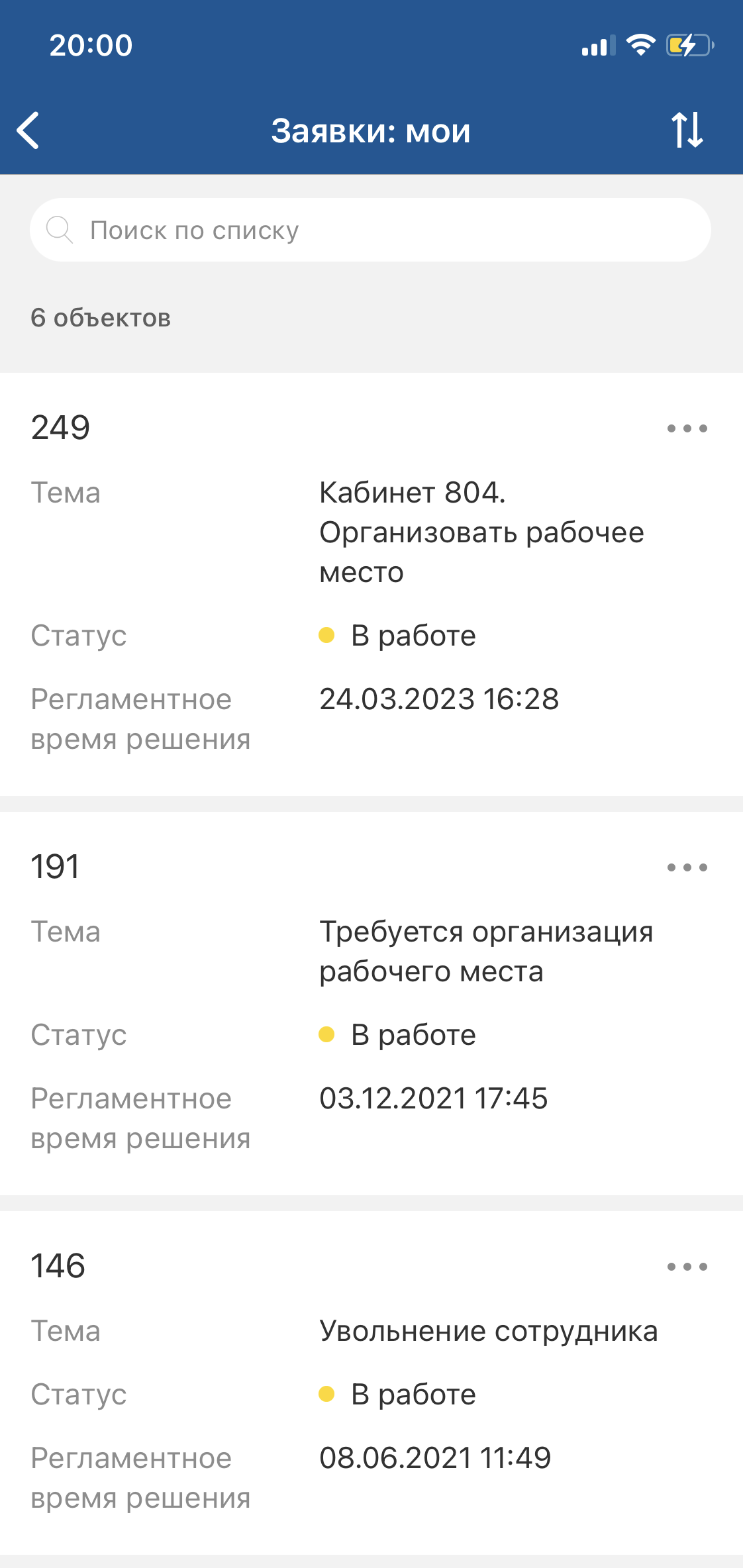Go back from the Заявки: мои screen
Image resolution: width=743 pixels, height=1568 pixels.
point(29,130)
